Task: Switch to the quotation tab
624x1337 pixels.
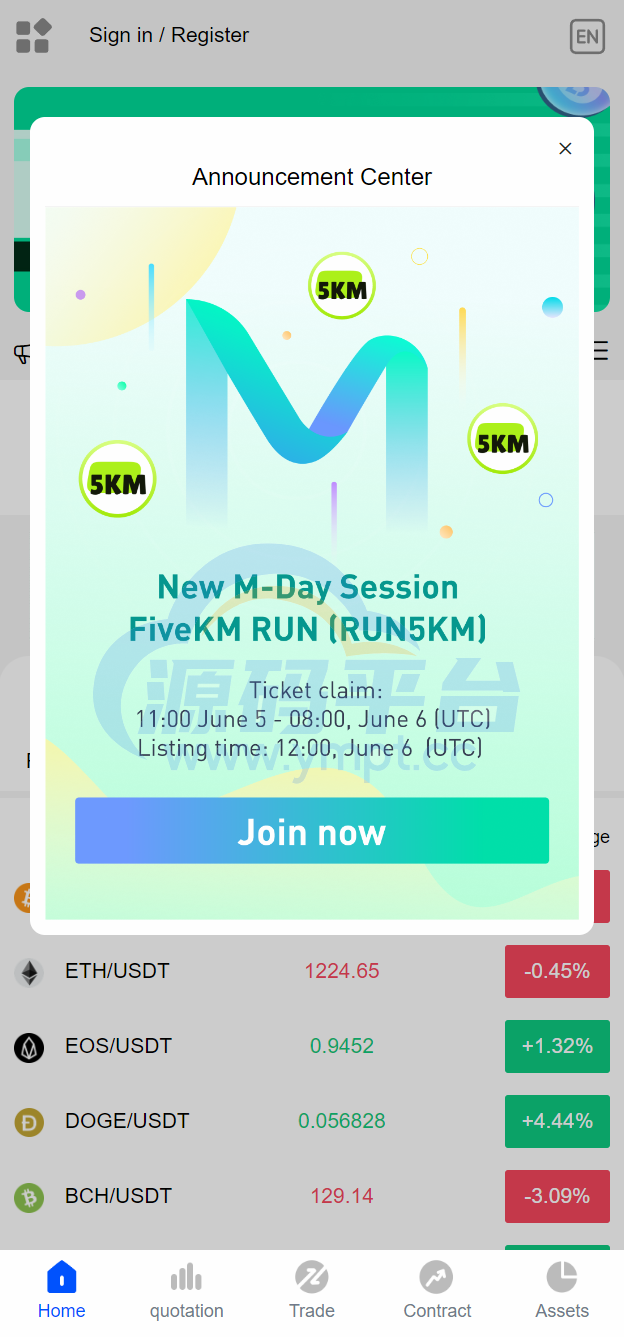Action: 187,1290
